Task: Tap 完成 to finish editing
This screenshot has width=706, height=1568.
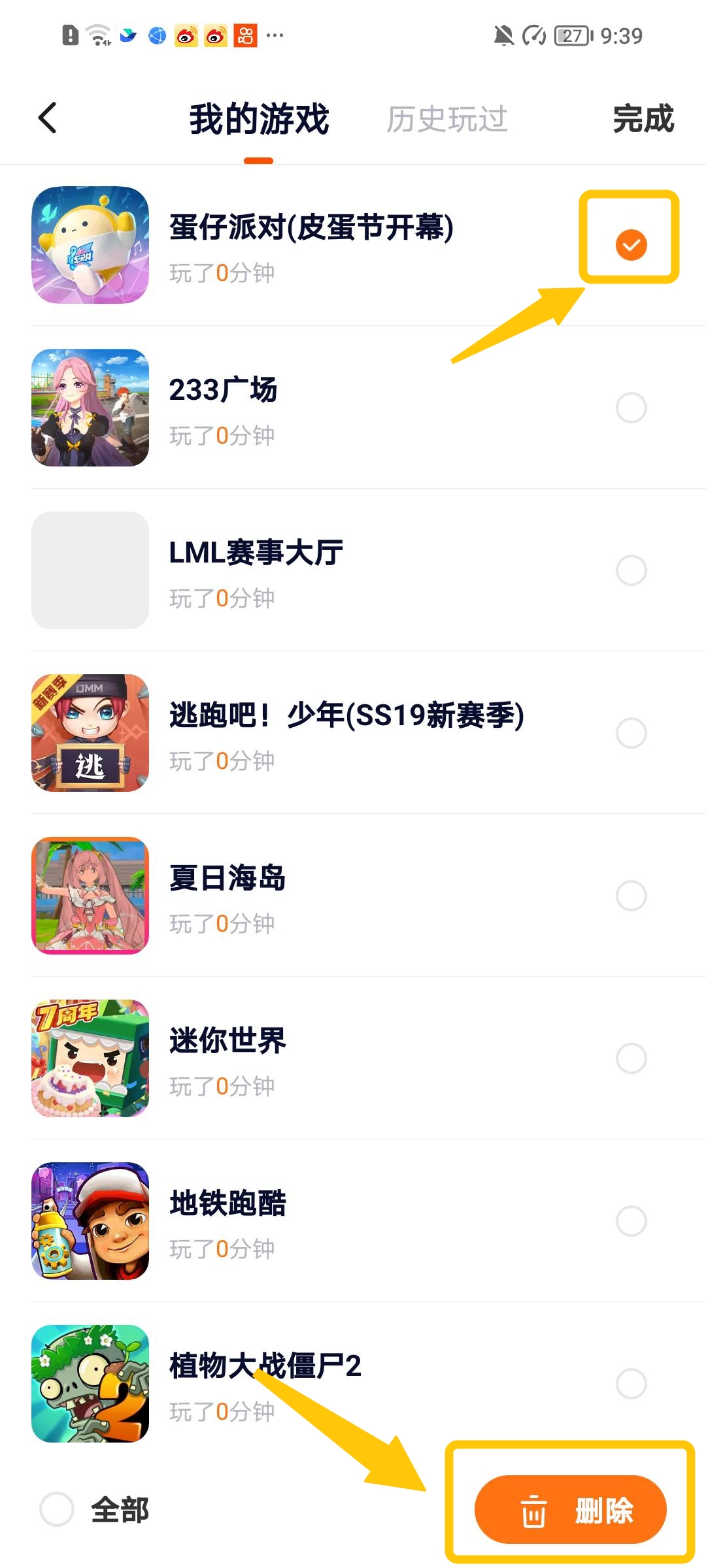Action: [x=643, y=120]
